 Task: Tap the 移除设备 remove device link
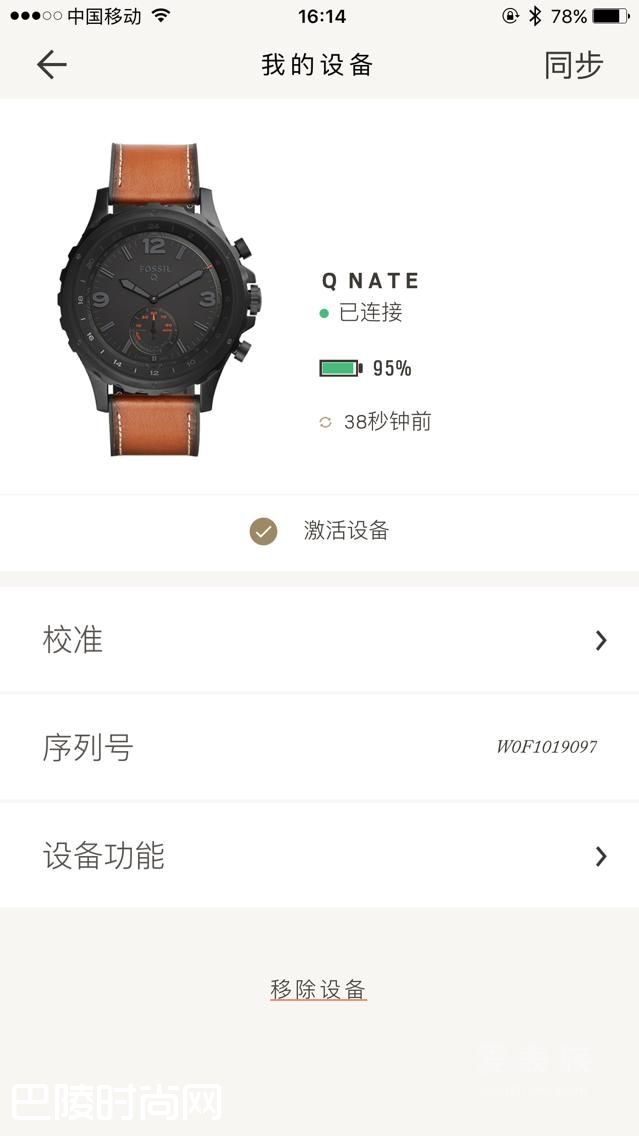pos(318,989)
